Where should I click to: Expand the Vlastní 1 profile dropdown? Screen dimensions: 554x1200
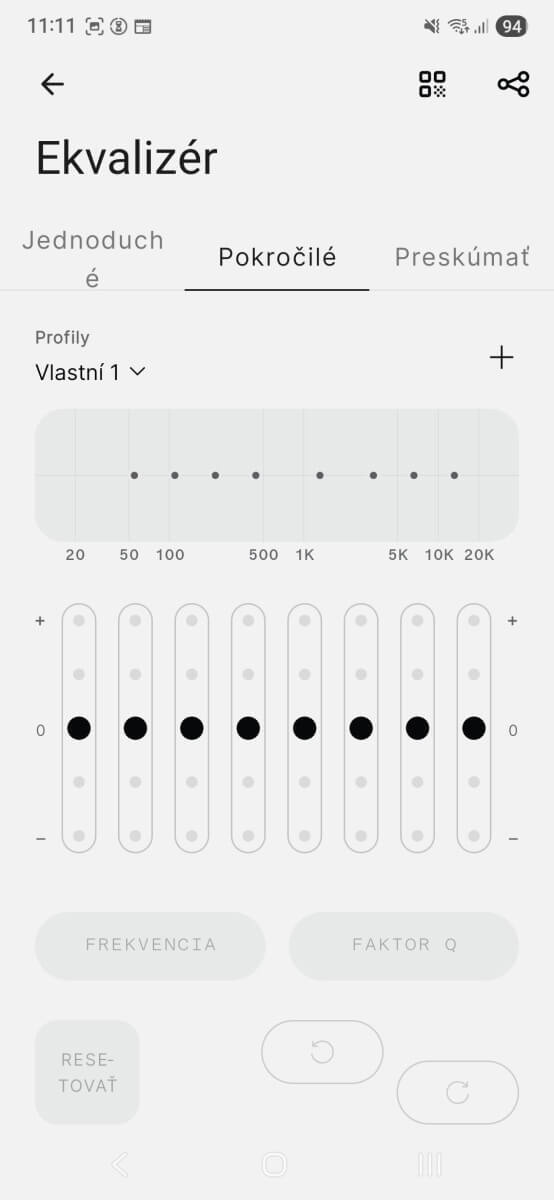[91, 372]
